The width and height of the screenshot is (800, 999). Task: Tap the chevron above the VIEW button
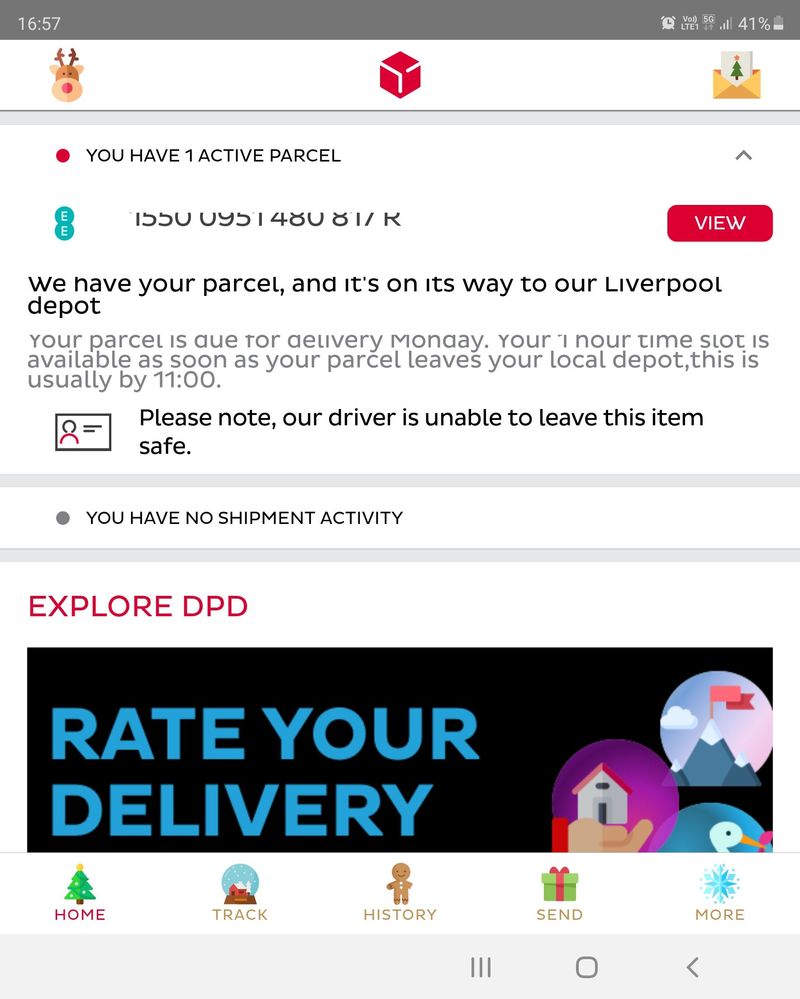coord(743,156)
